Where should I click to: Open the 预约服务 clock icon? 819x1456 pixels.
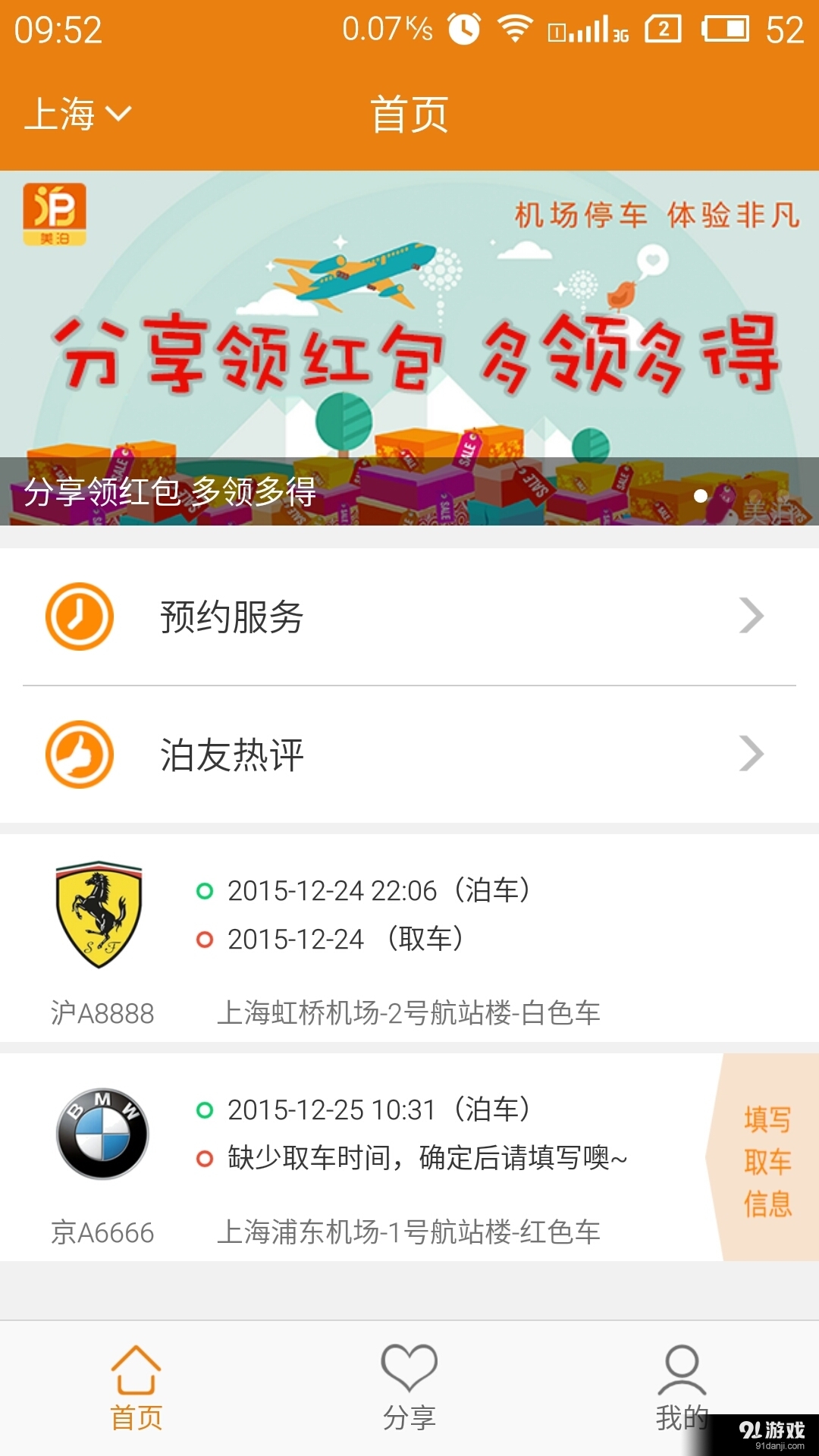(78, 616)
